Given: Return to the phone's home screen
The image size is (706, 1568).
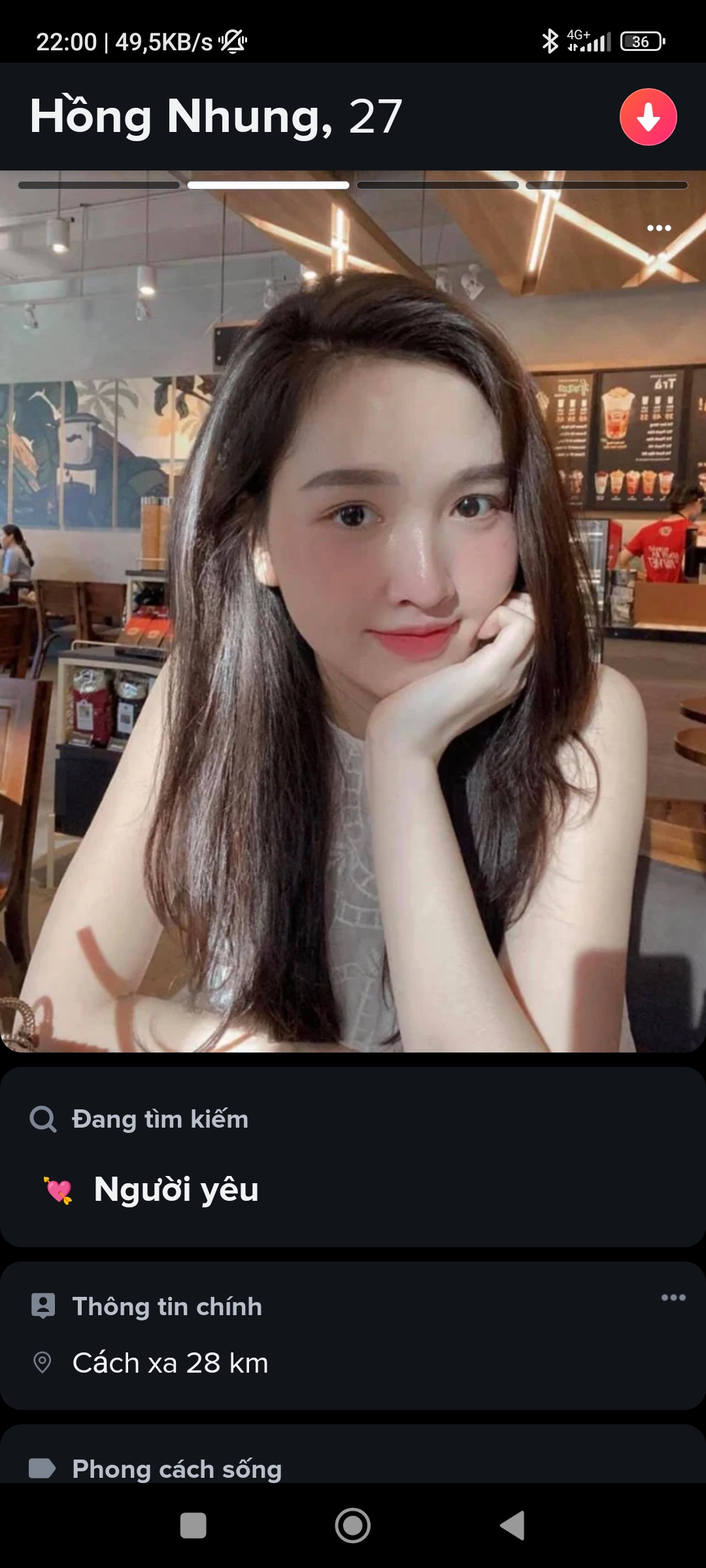Looking at the screenshot, I should click(353, 1526).
